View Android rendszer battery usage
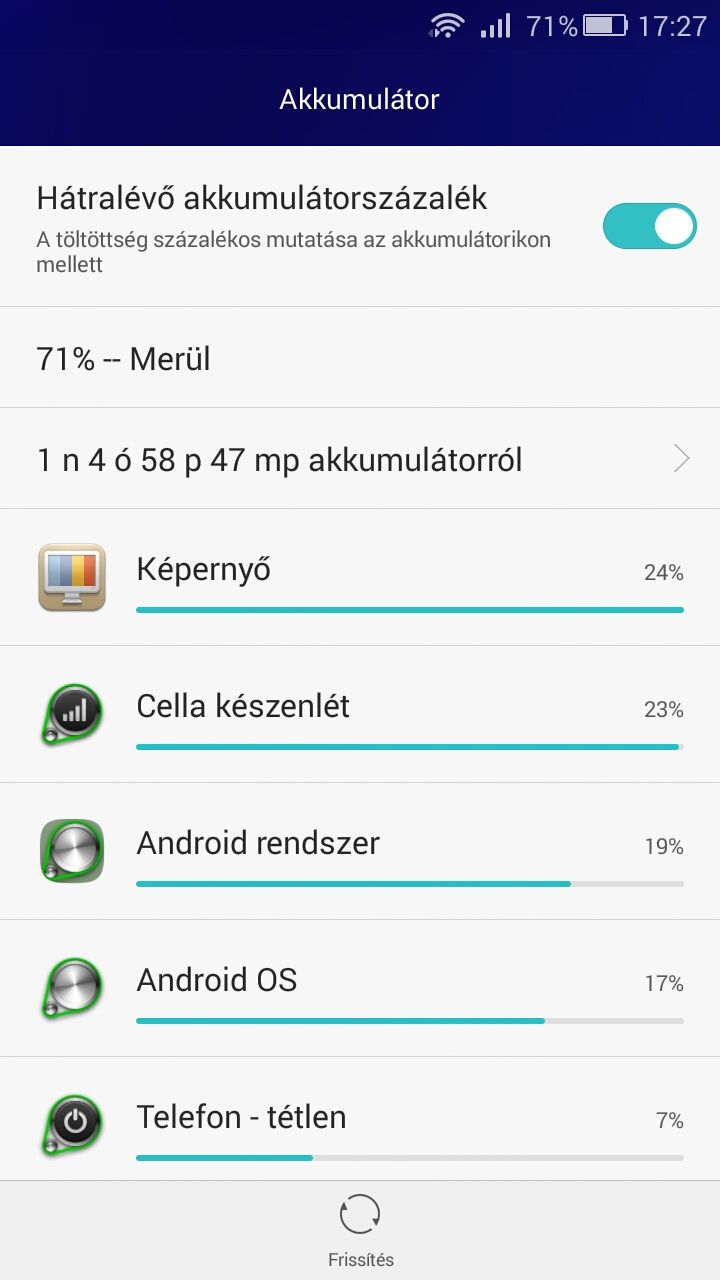Screen dimensions: 720x1280 tap(360, 851)
